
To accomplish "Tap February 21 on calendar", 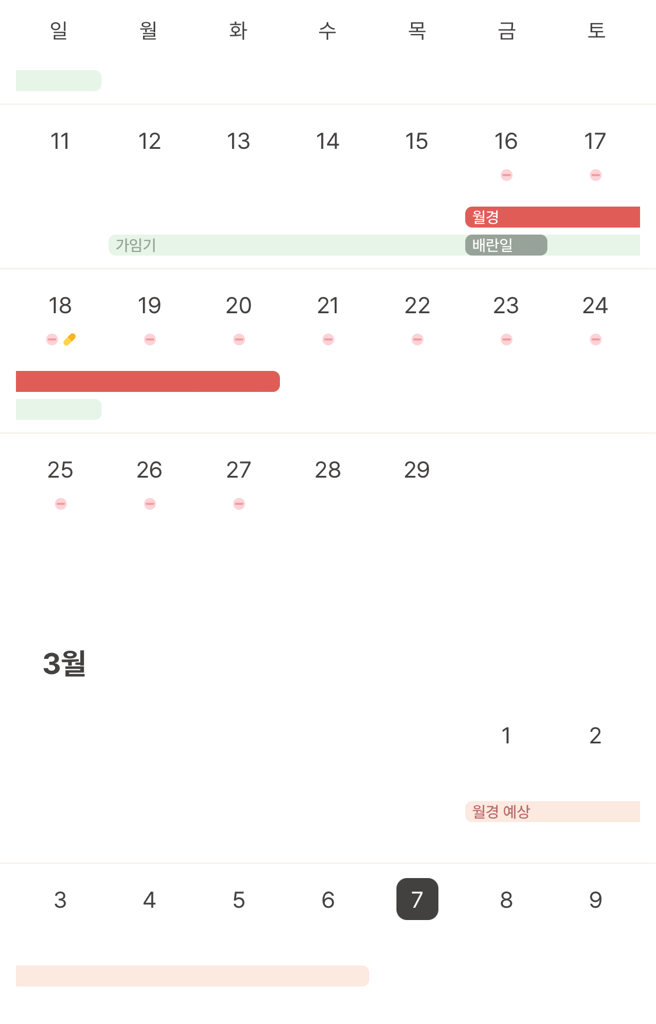I will point(328,306).
